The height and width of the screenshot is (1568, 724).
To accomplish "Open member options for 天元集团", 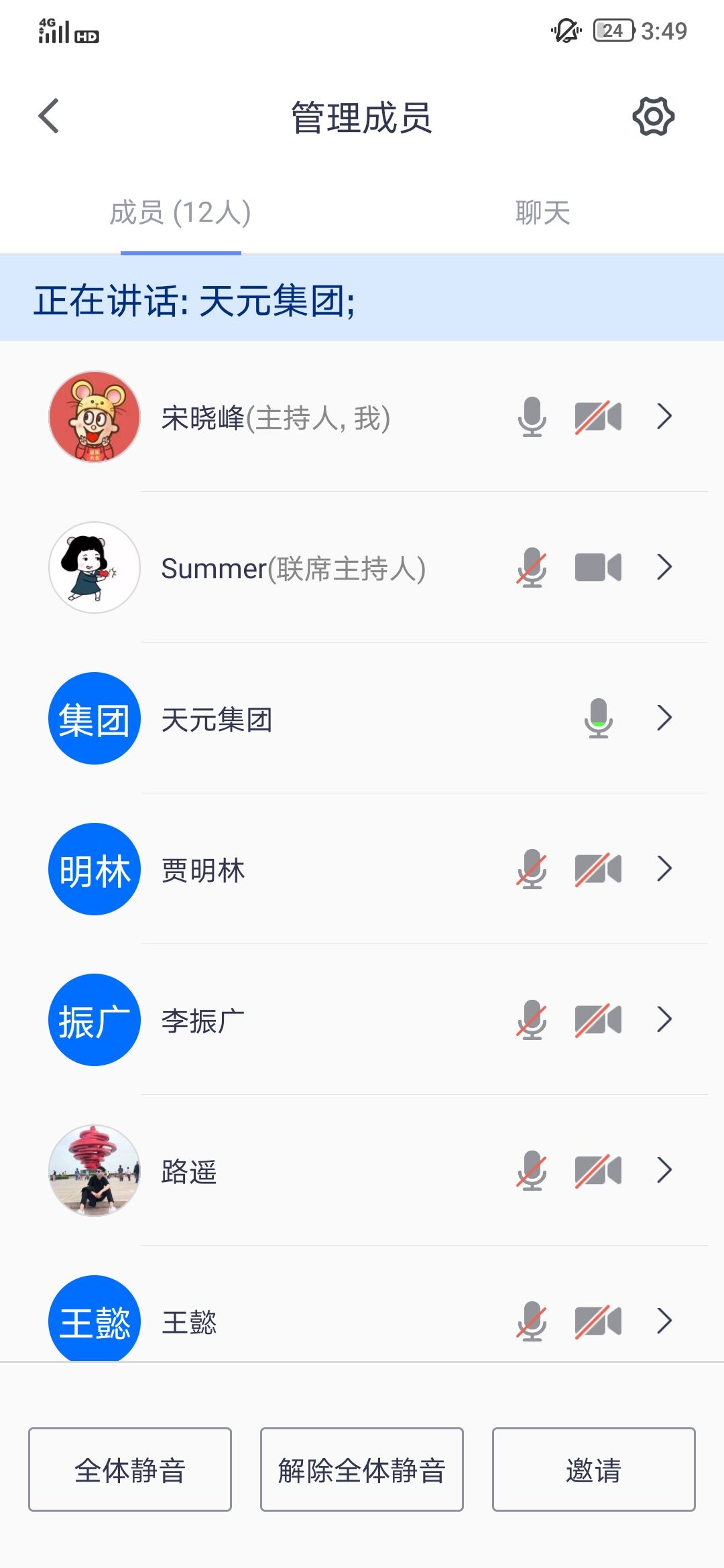I will click(x=664, y=718).
